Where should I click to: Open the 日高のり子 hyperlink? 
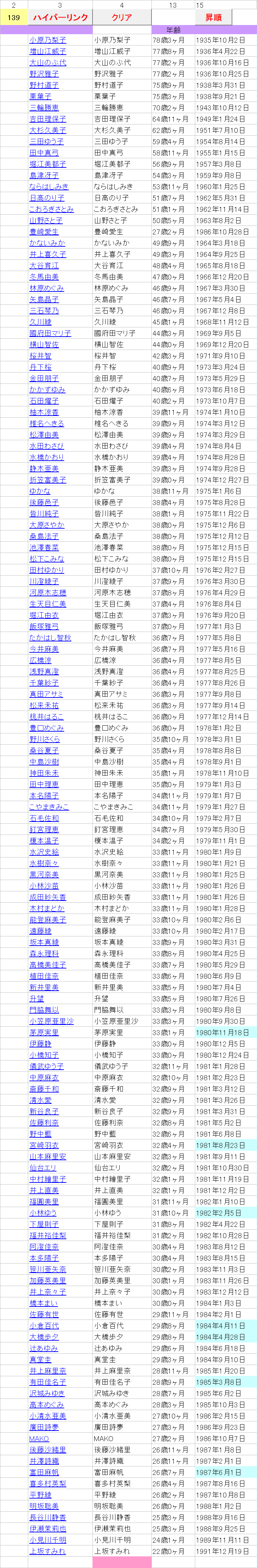(48, 198)
